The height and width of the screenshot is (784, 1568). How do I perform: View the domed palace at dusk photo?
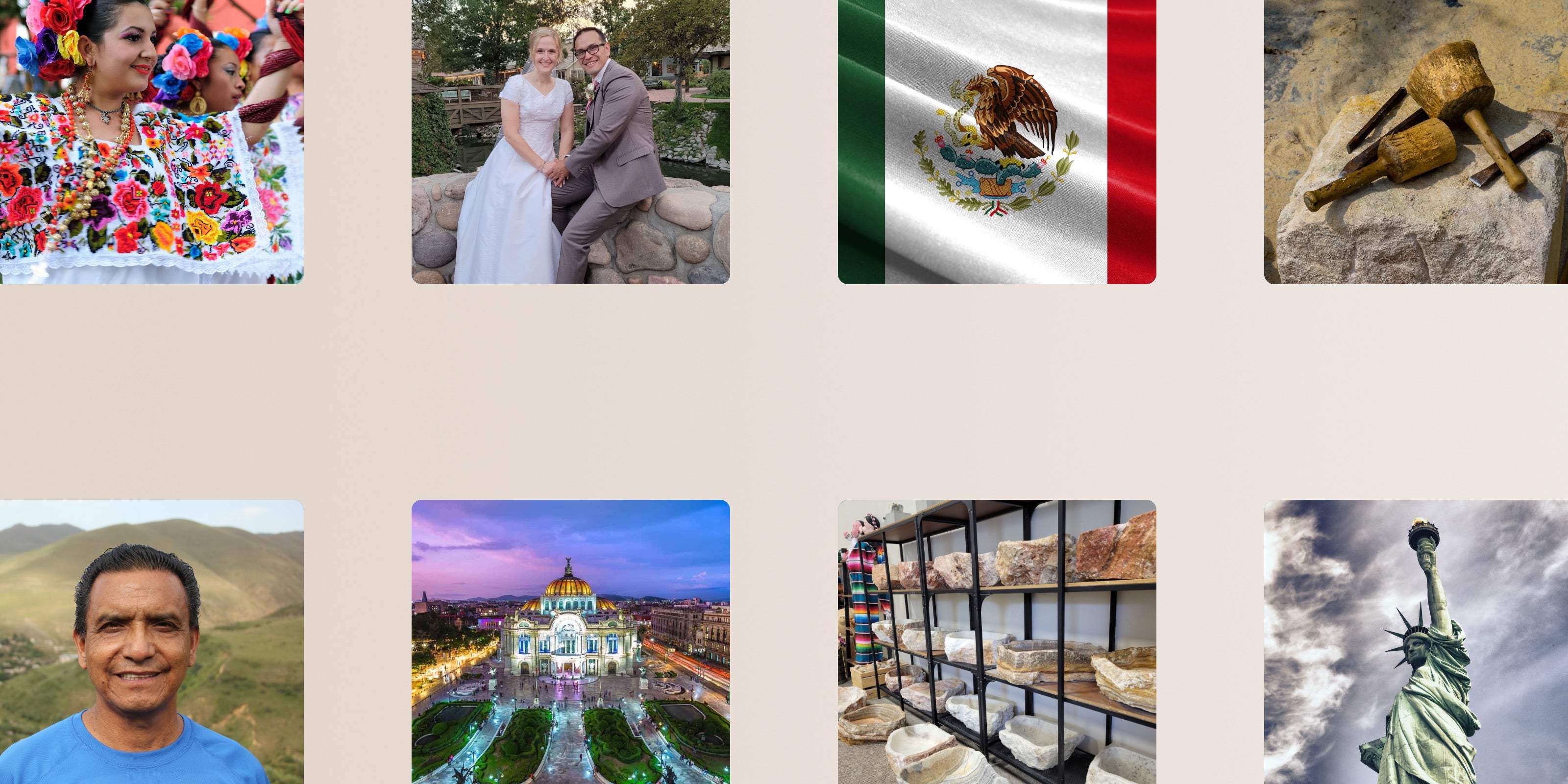tap(570, 641)
